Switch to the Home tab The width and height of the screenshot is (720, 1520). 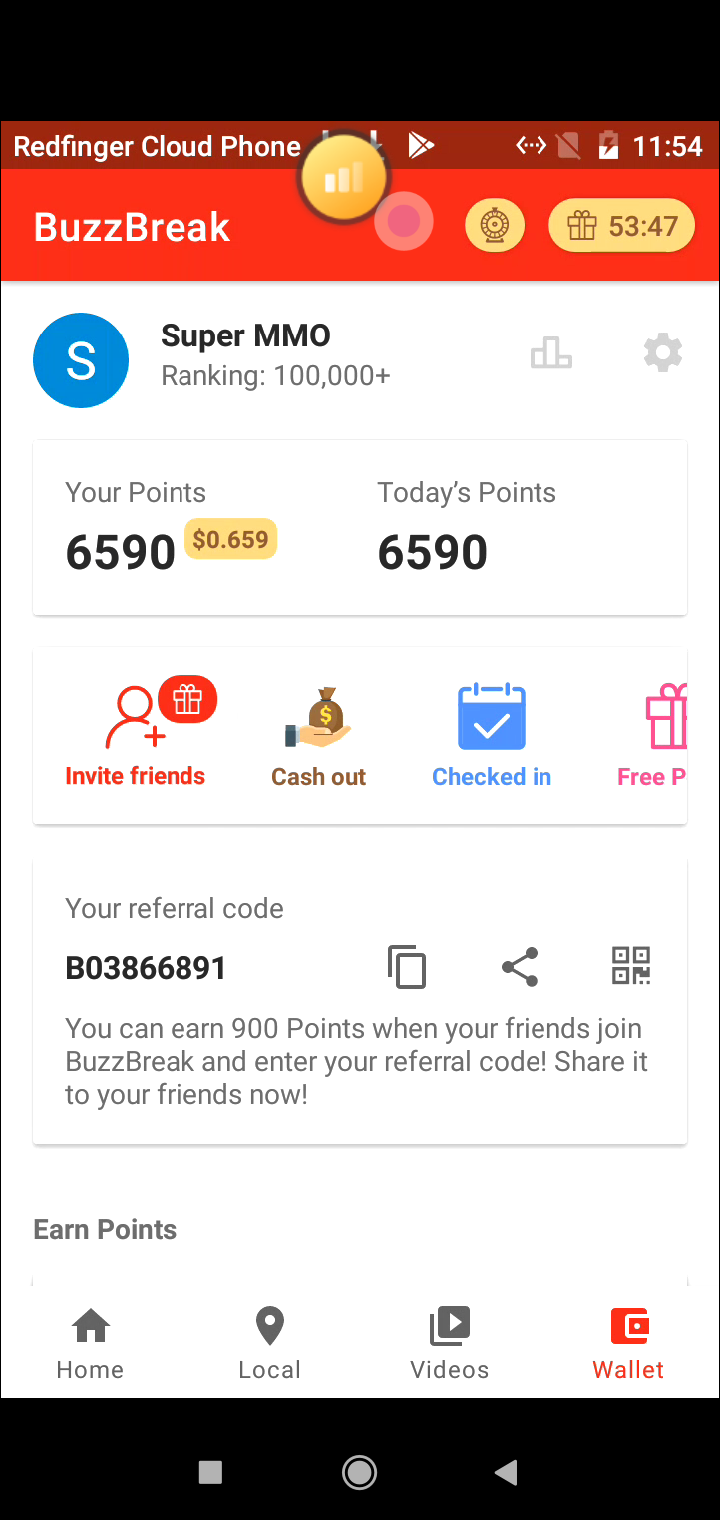click(x=90, y=1343)
